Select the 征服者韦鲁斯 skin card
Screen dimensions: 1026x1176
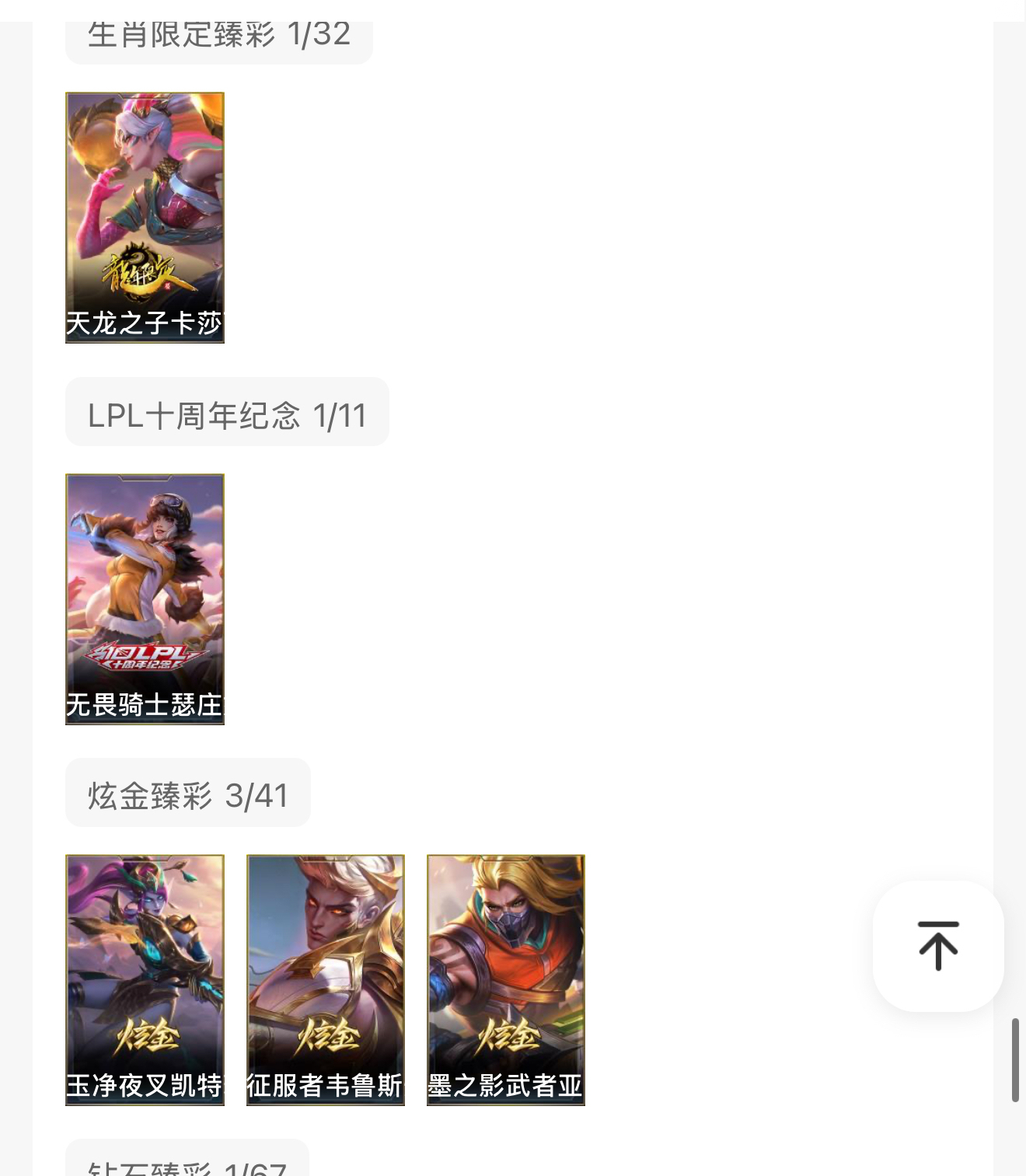click(326, 979)
